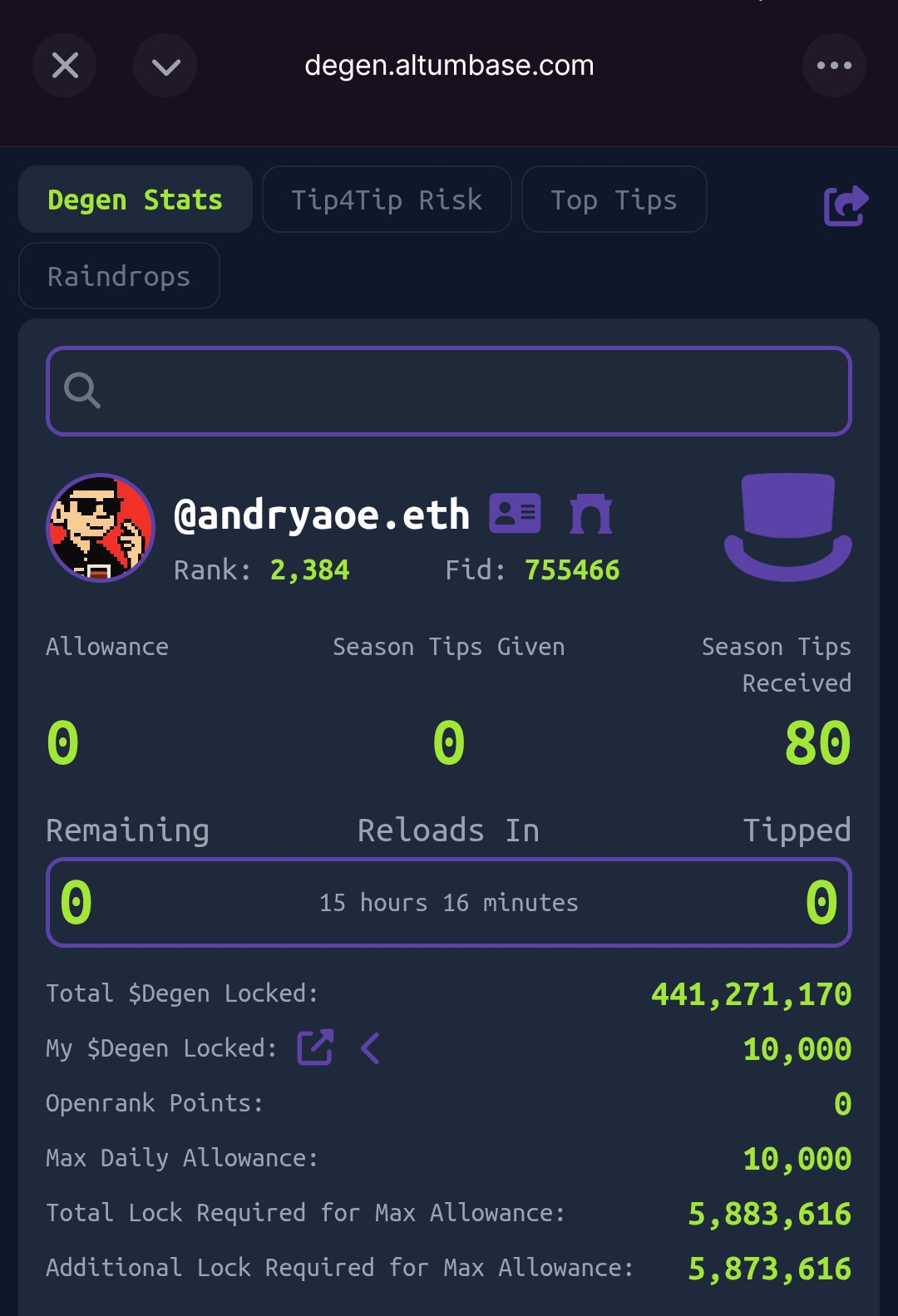Switch to the Tip4Tip Risk tab
Image resolution: width=898 pixels, height=1316 pixels.
click(387, 200)
